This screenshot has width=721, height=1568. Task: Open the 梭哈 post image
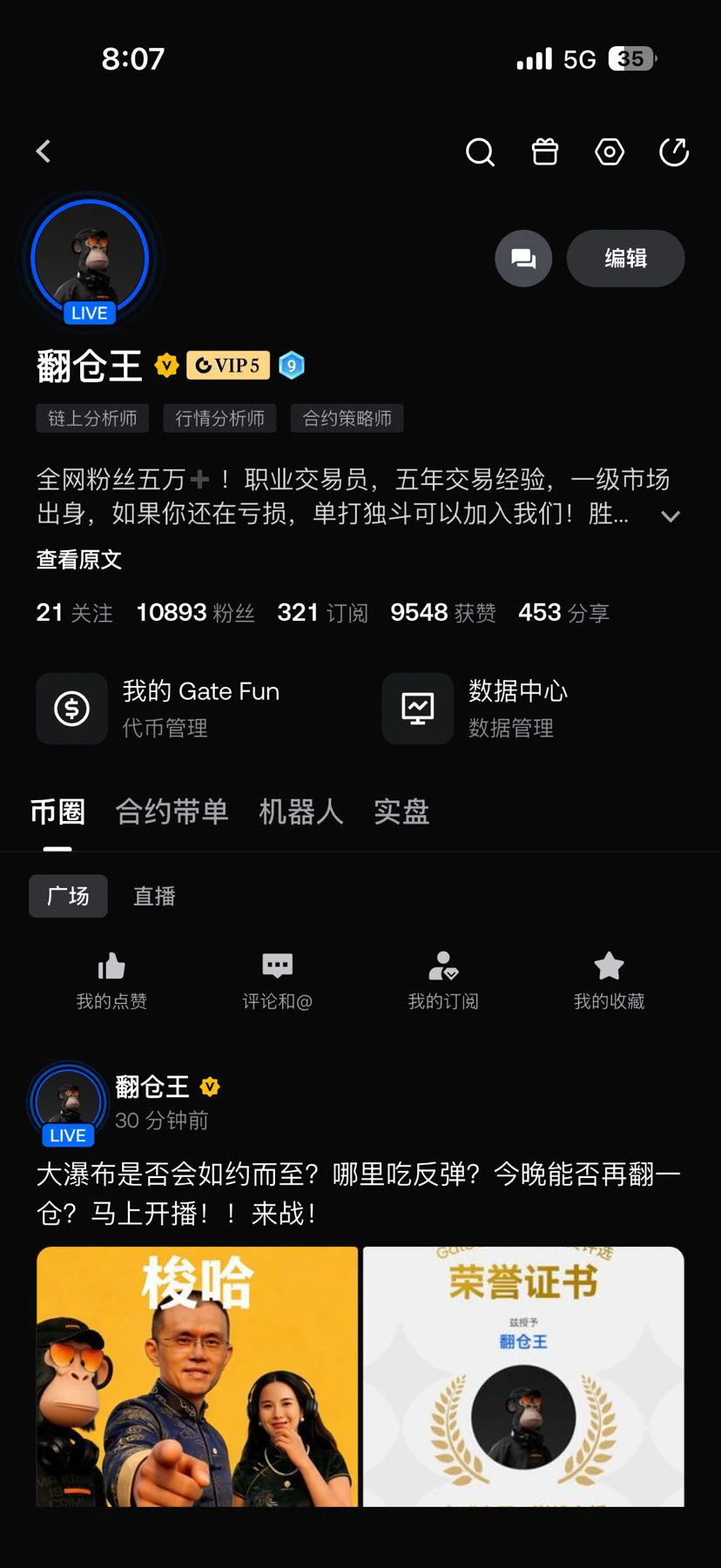(x=197, y=1376)
